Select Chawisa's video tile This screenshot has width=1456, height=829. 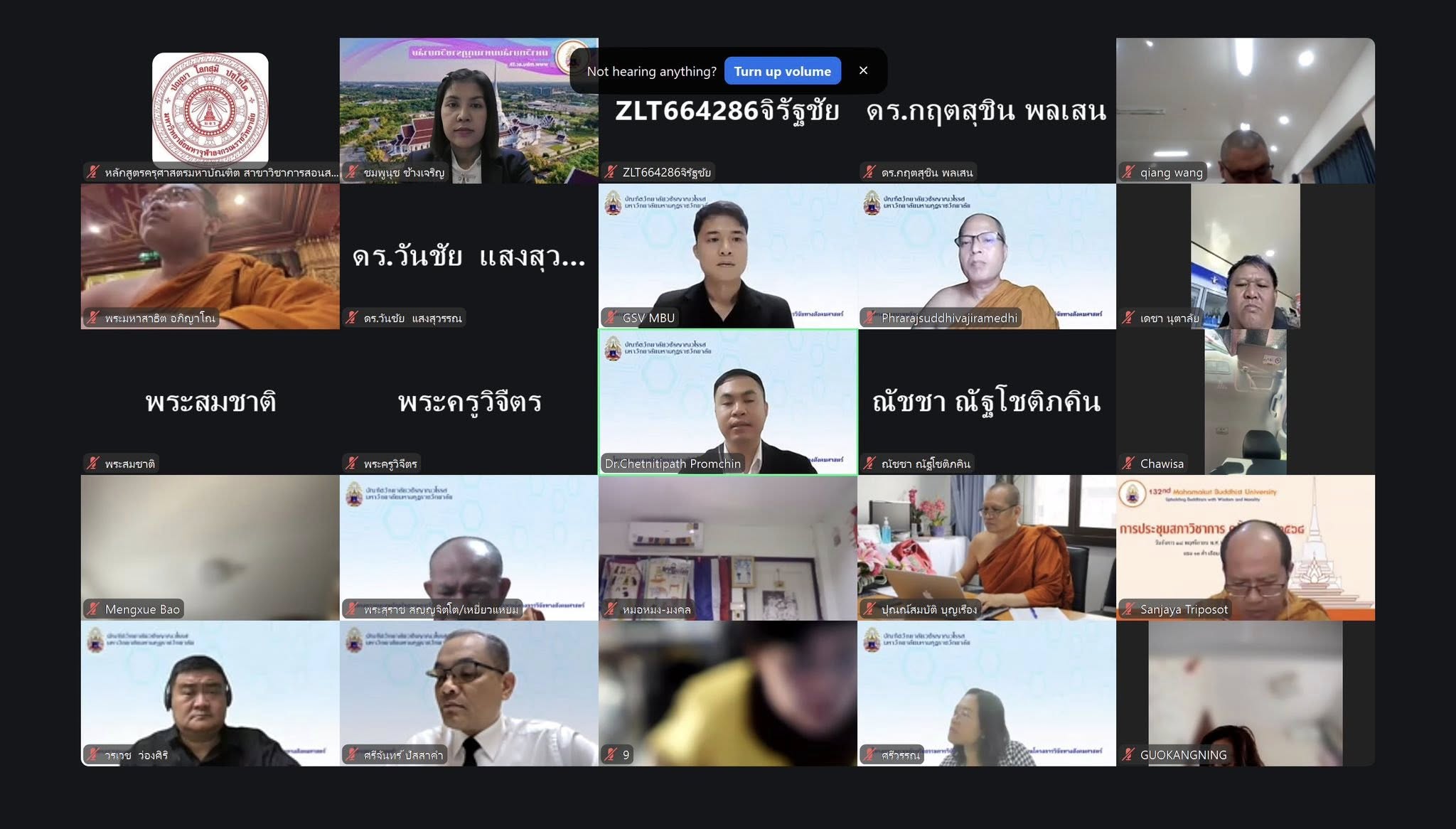click(x=1245, y=402)
